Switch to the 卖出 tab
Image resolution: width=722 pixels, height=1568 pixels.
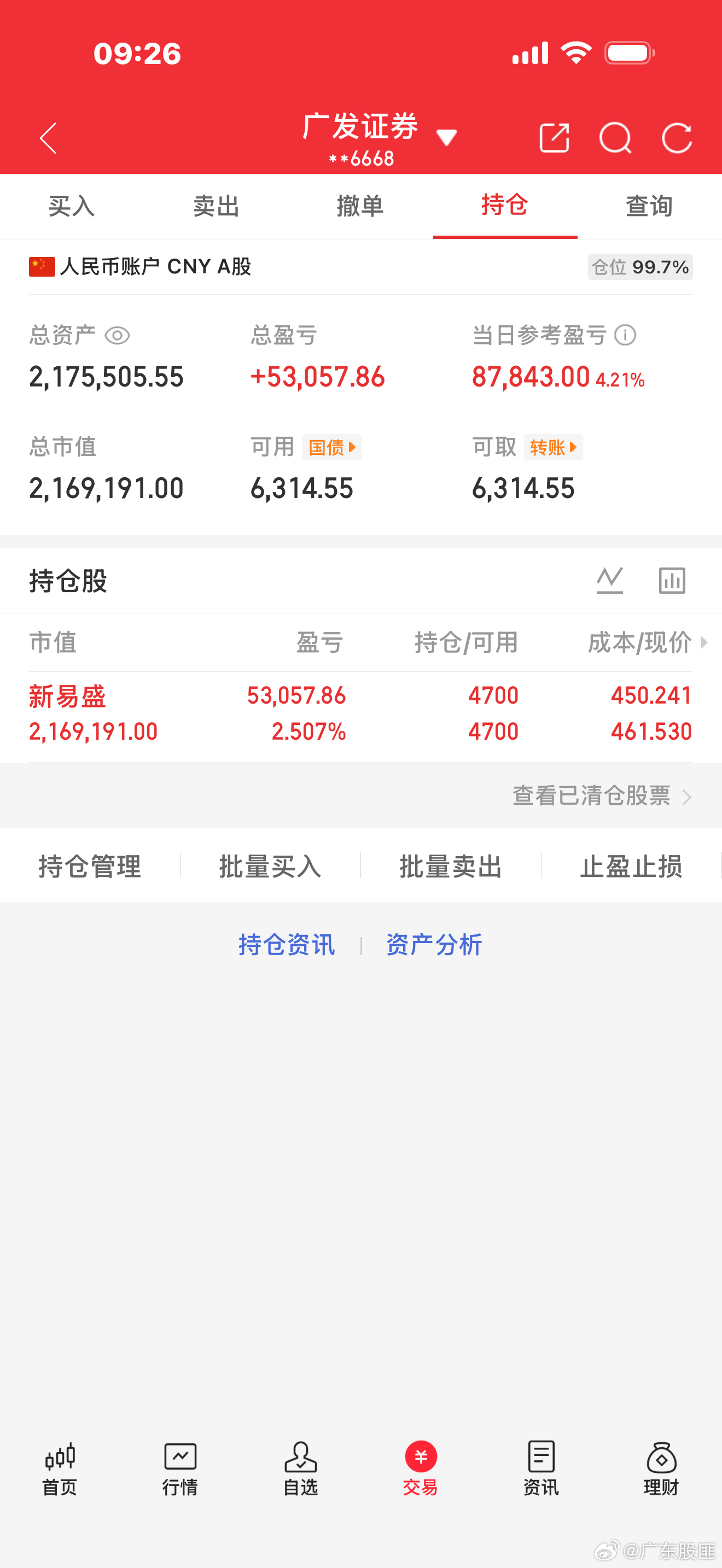[x=216, y=206]
